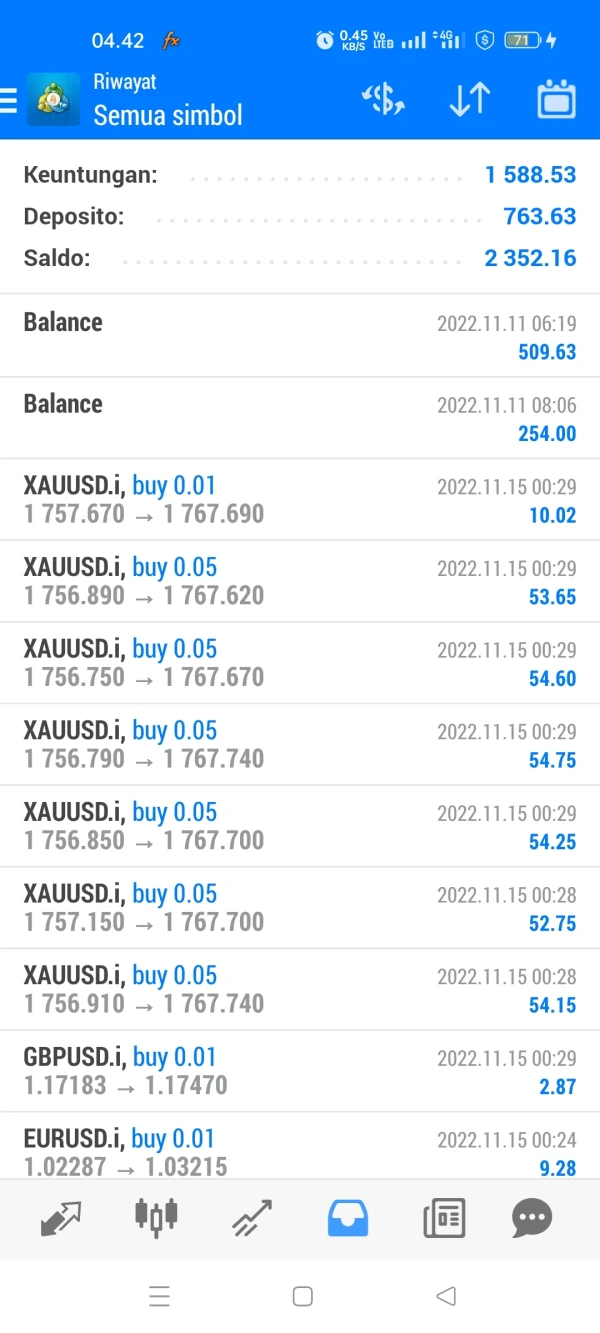Viewport: 600px width, 1333px height.
Task: Show details of XAUUSD.i trade earning 52.75
Action: [x=300, y=908]
